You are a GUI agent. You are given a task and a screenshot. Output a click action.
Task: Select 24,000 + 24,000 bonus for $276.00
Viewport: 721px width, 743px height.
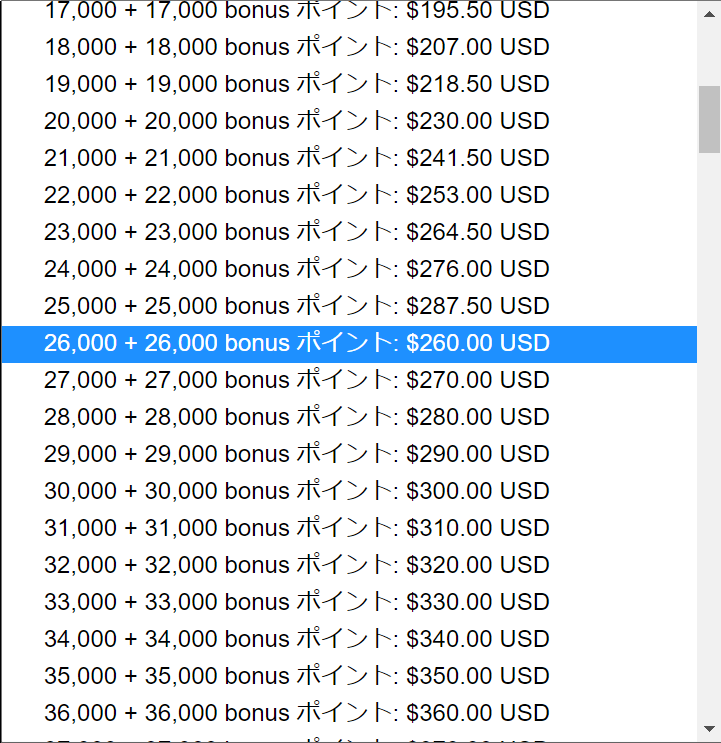pos(297,269)
